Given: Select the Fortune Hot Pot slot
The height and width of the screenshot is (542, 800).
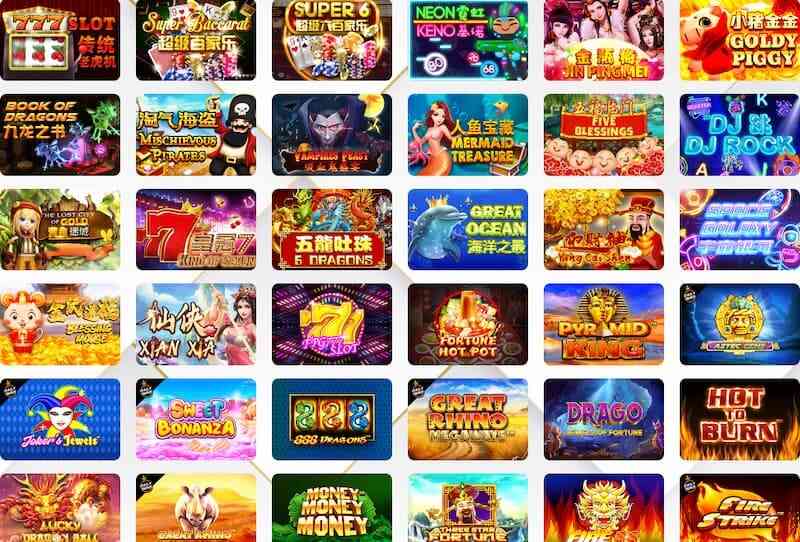Looking at the screenshot, I should 467,324.
